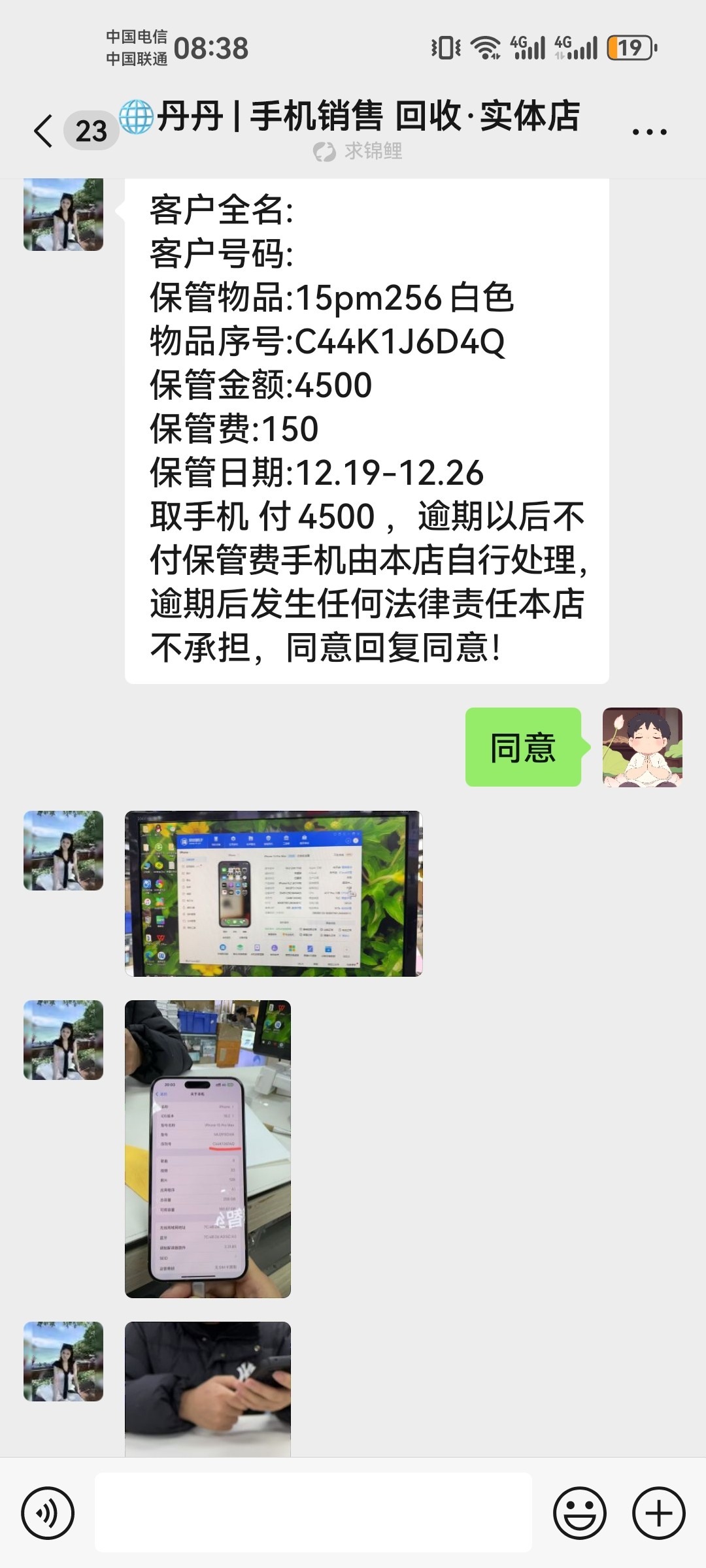View the photo of the pink phone screen
Screen dimensions: 706x1568
click(x=208, y=1149)
